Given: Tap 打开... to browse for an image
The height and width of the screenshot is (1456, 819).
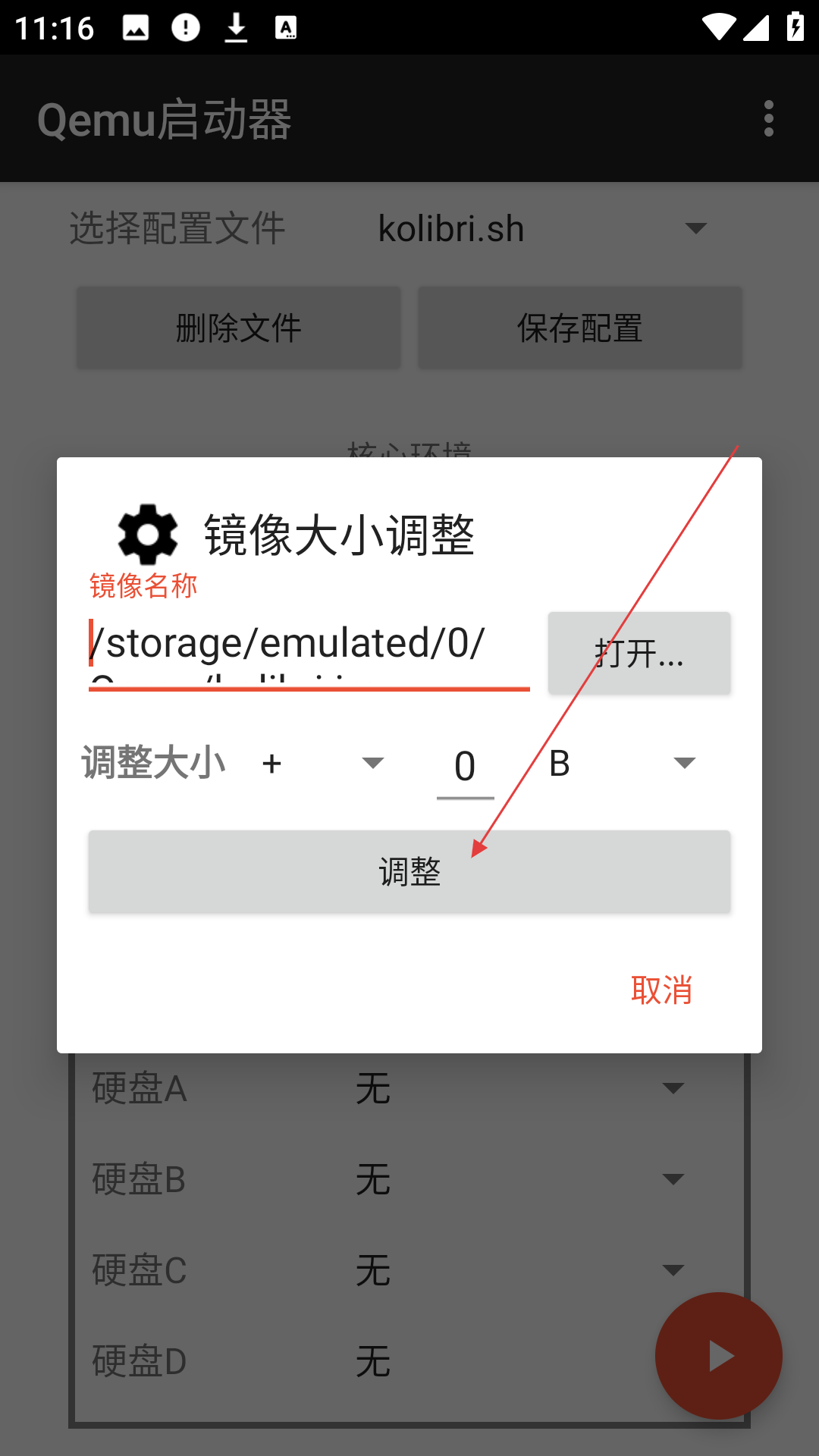Looking at the screenshot, I should coord(639,653).
